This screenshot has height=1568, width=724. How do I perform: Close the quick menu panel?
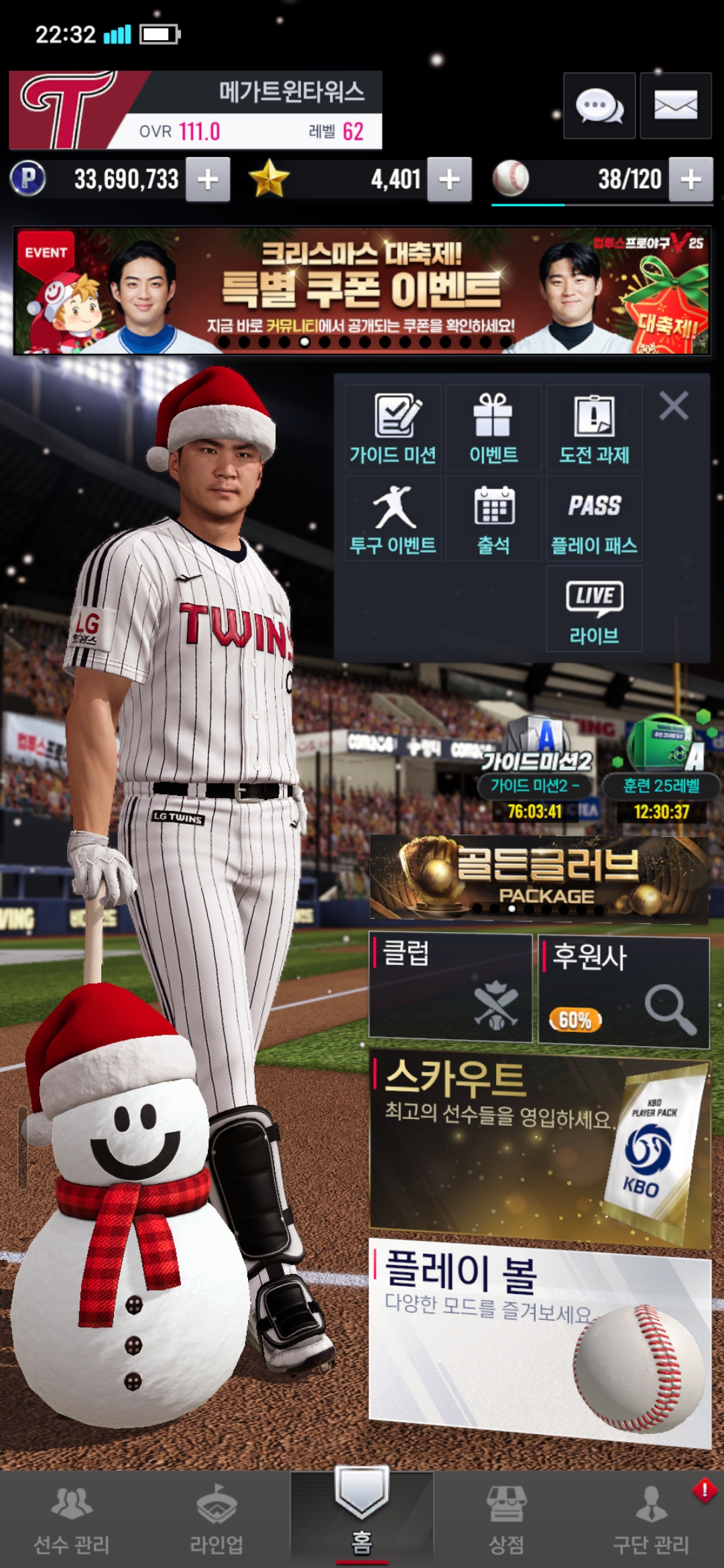pyautogui.click(x=673, y=406)
